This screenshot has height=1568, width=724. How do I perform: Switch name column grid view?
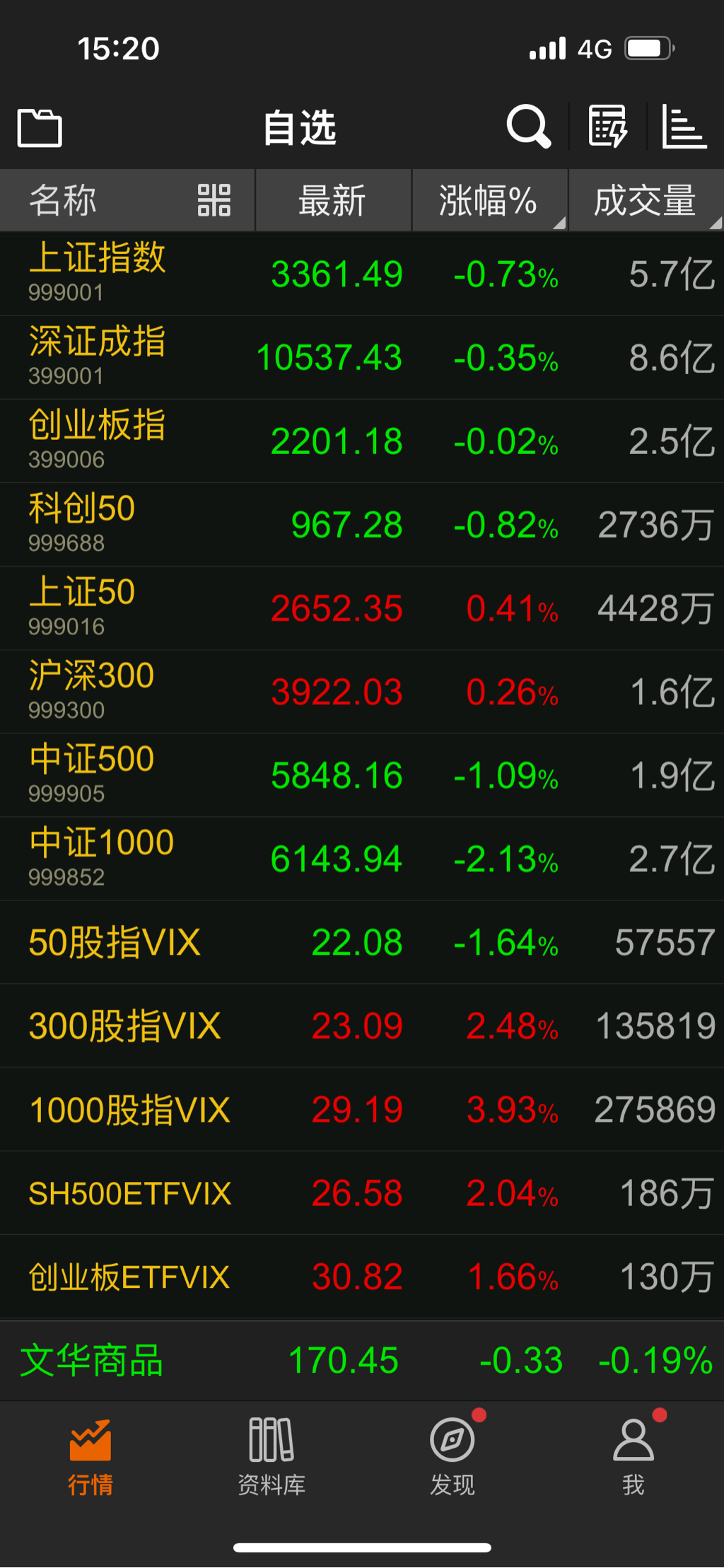[x=214, y=200]
